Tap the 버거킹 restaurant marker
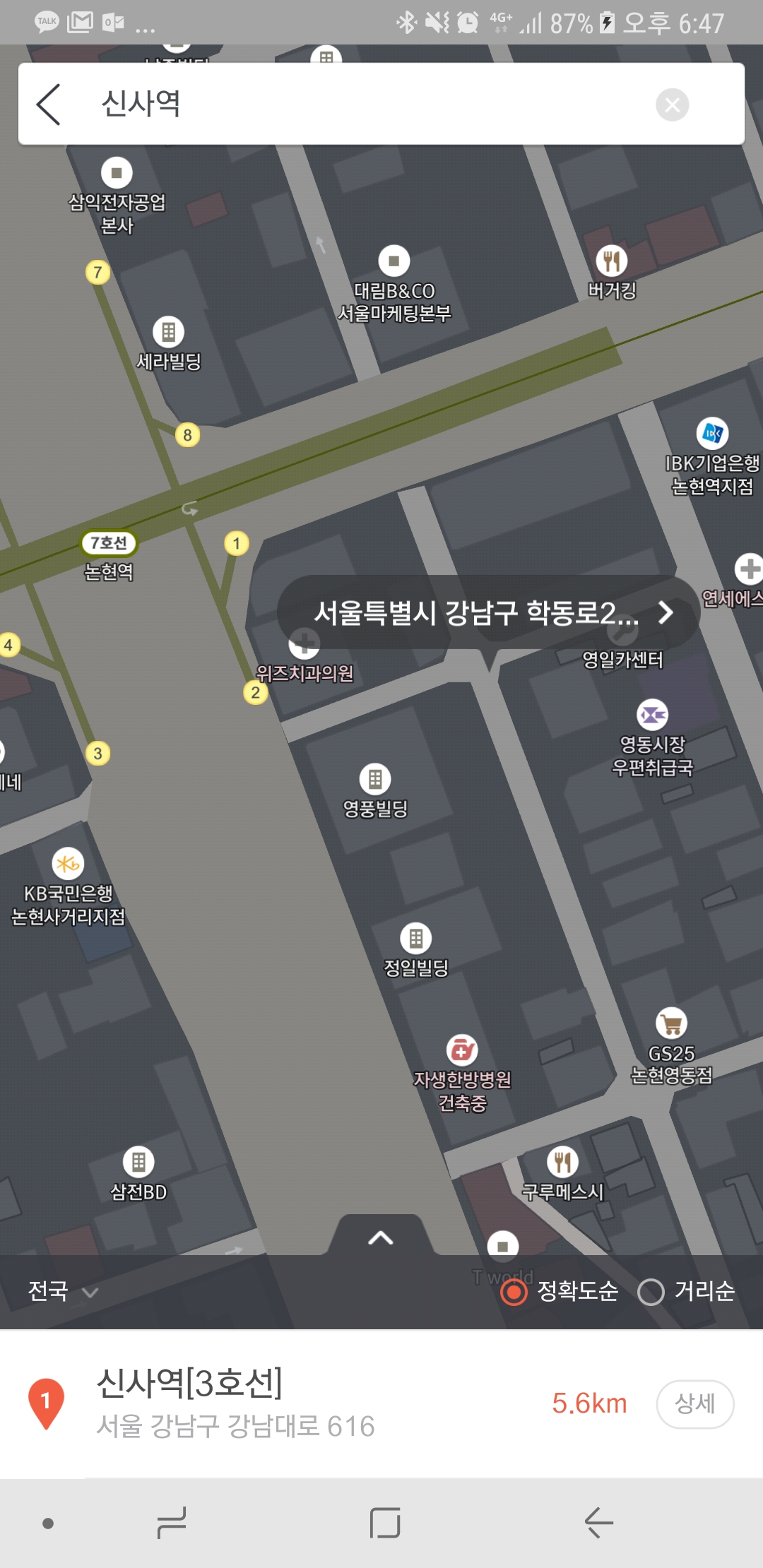Screen dimensions: 763x1568 612,262
